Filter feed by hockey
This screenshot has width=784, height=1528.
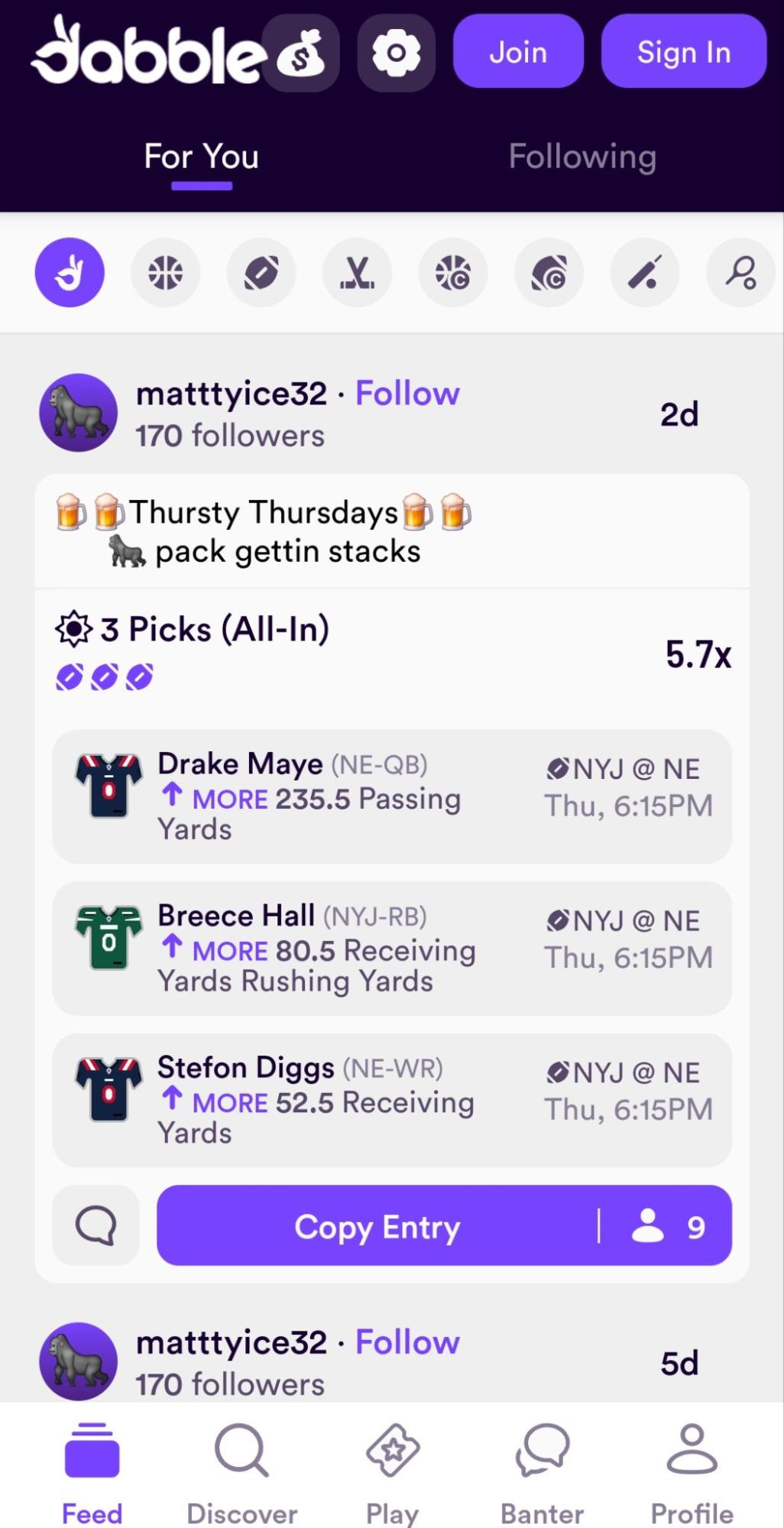click(357, 273)
